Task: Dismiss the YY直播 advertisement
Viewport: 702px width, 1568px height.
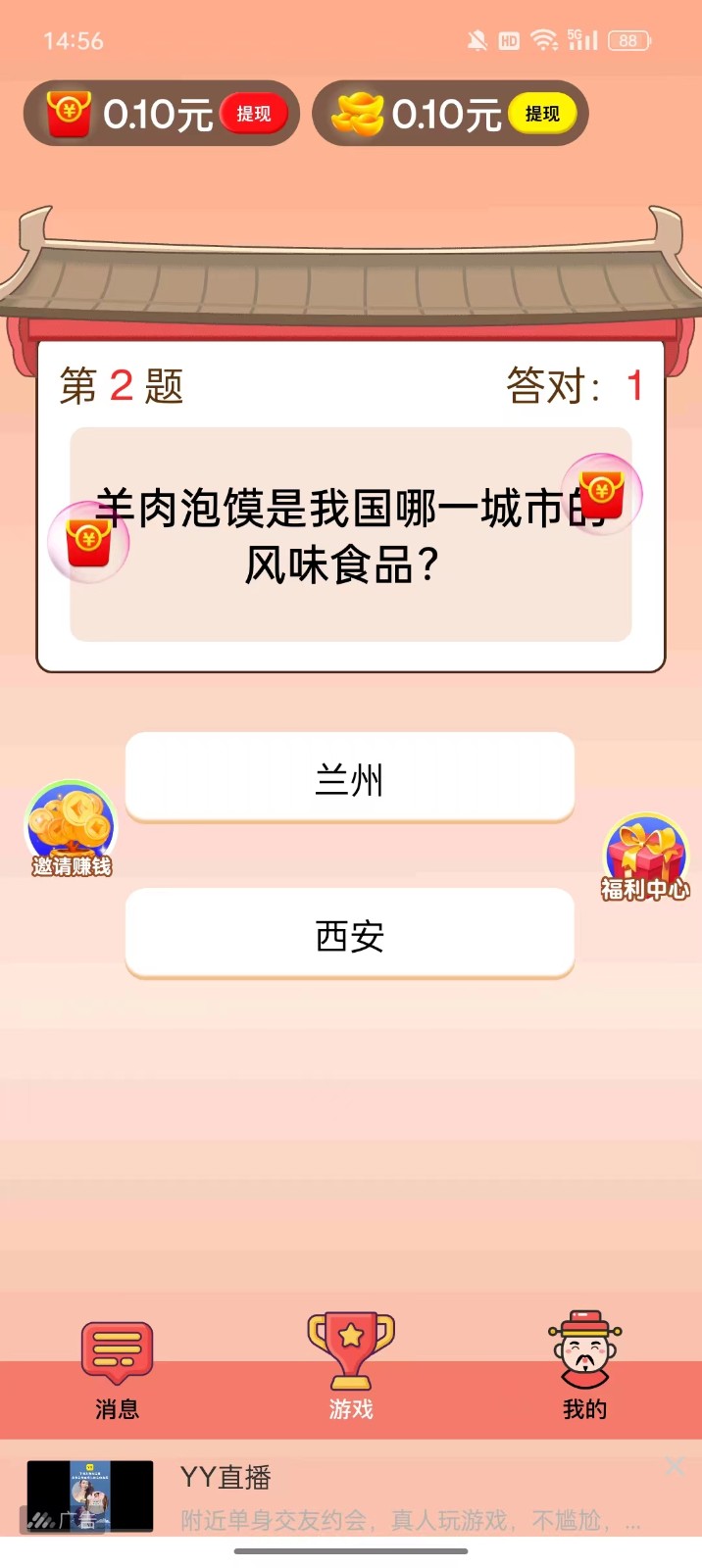Action: tap(675, 1465)
